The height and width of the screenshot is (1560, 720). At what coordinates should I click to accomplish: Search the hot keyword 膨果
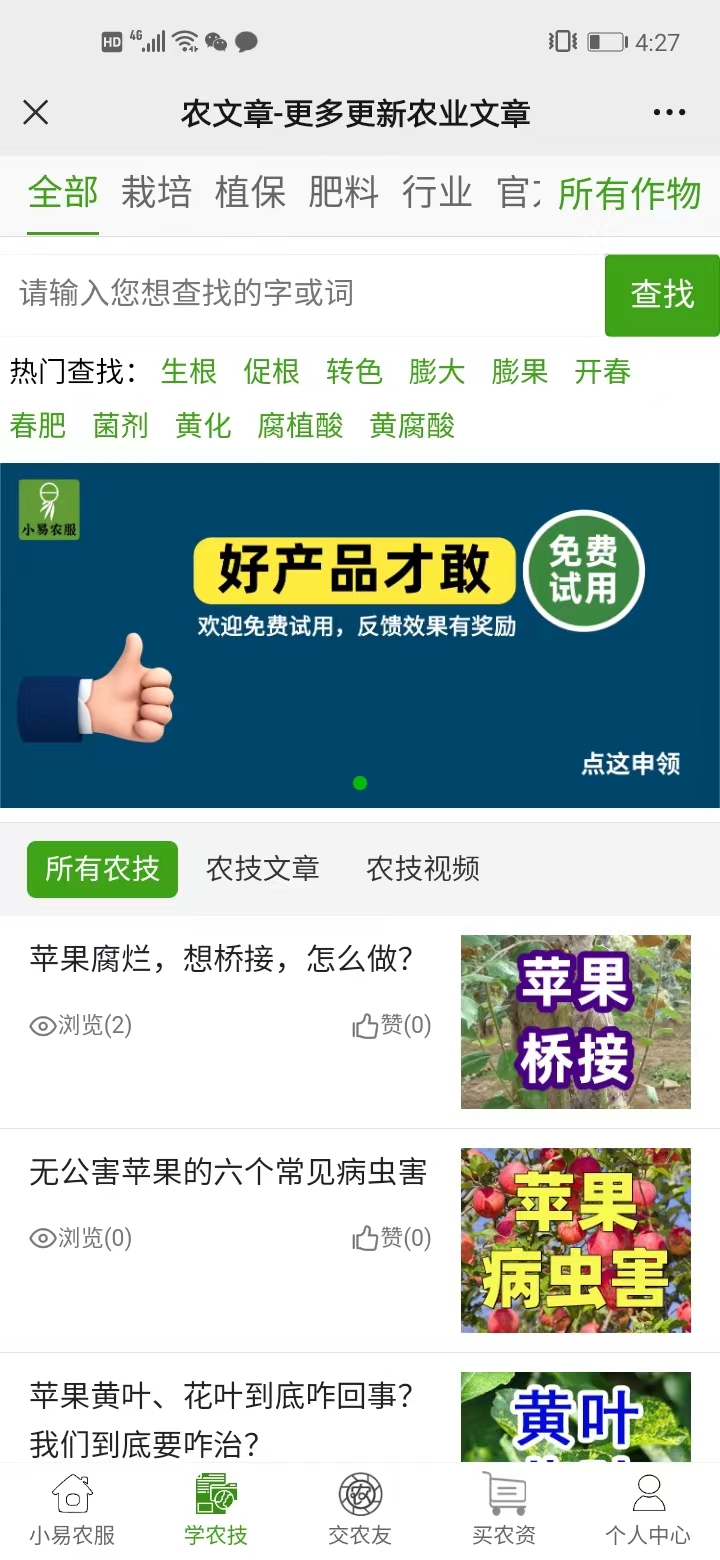click(520, 372)
